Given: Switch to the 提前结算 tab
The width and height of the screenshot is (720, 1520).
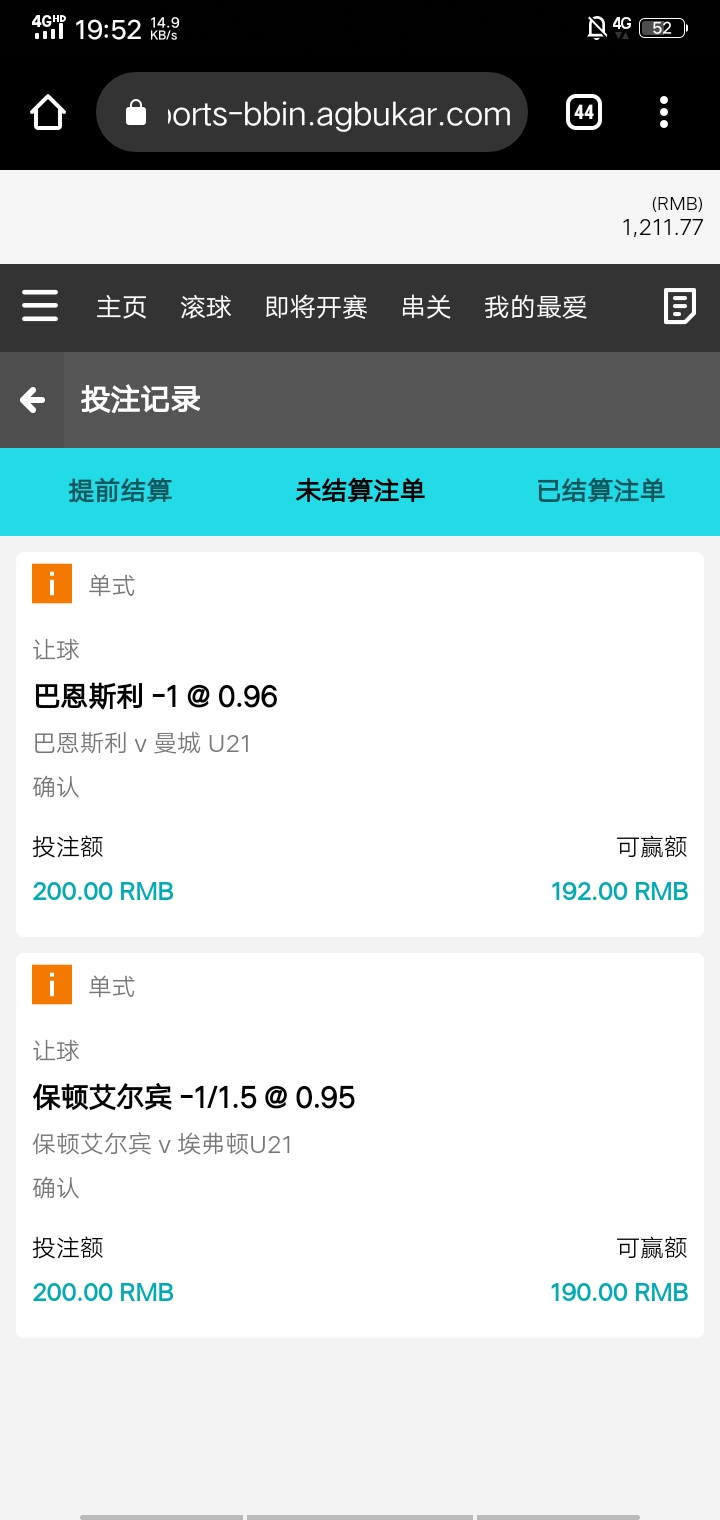Looking at the screenshot, I should pos(120,491).
